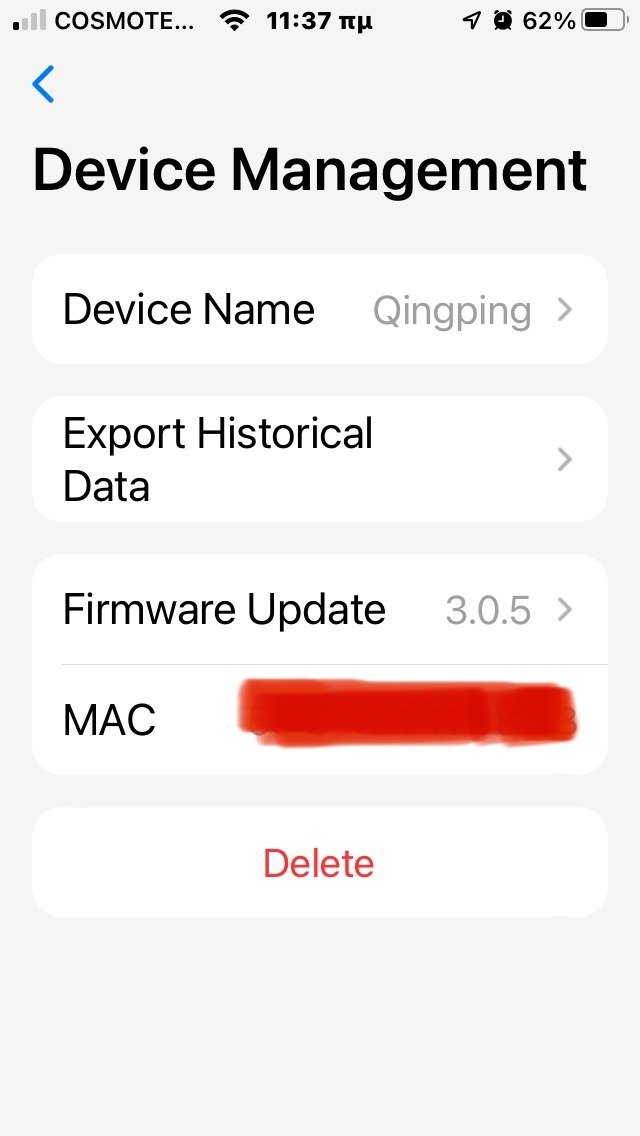Open Export Historical Data
The height and width of the screenshot is (1136, 640).
tap(320, 459)
